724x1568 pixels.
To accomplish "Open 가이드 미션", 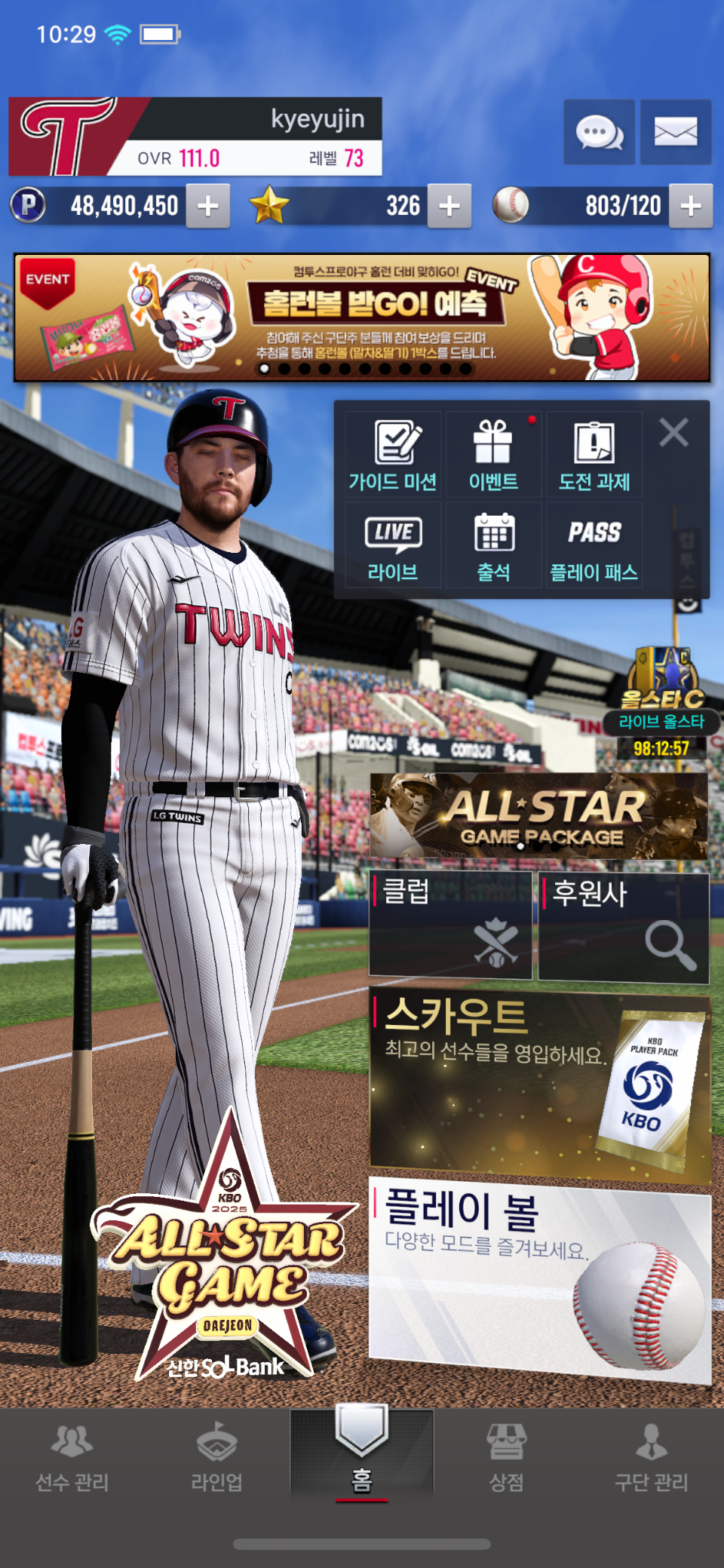I will coord(393,455).
